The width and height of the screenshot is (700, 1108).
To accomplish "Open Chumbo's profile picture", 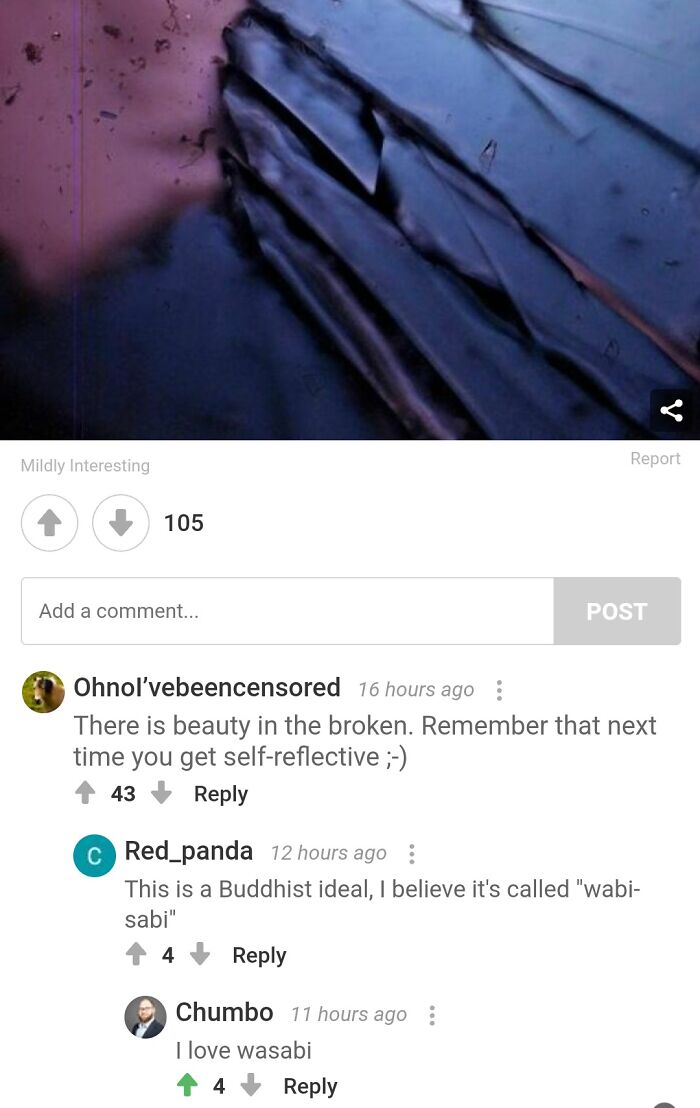I will point(145,1017).
